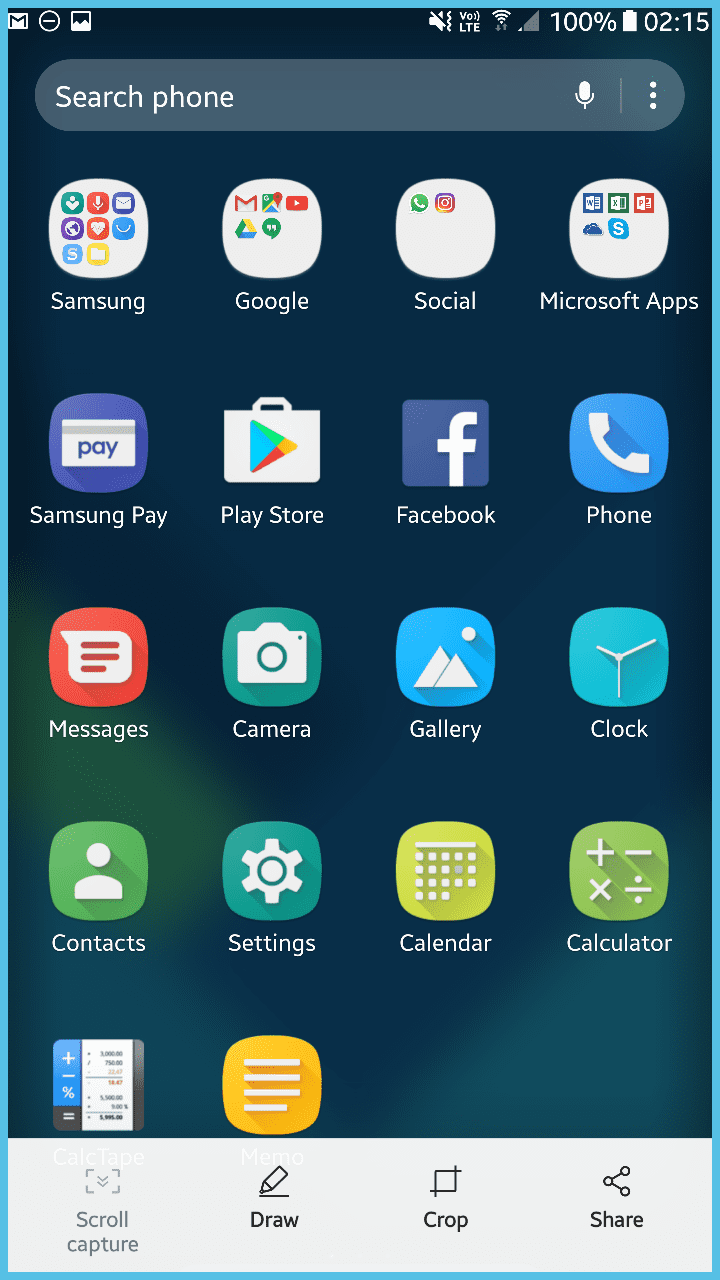Open the Clock app
This screenshot has height=1280, width=720.
[x=619, y=657]
